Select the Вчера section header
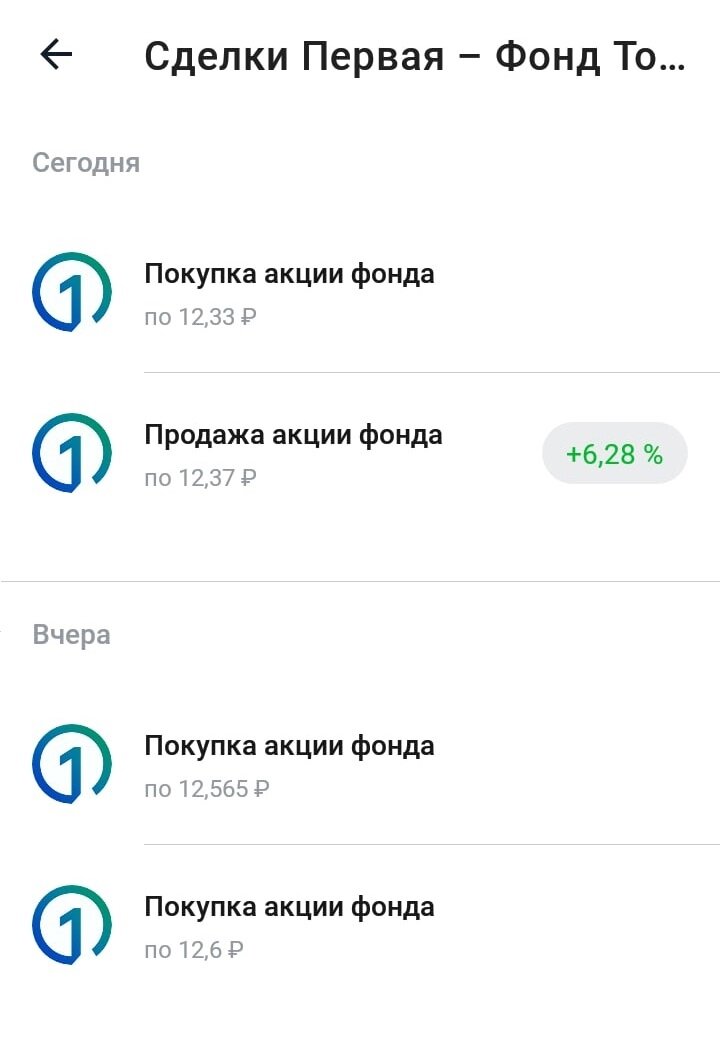 (x=71, y=634)
